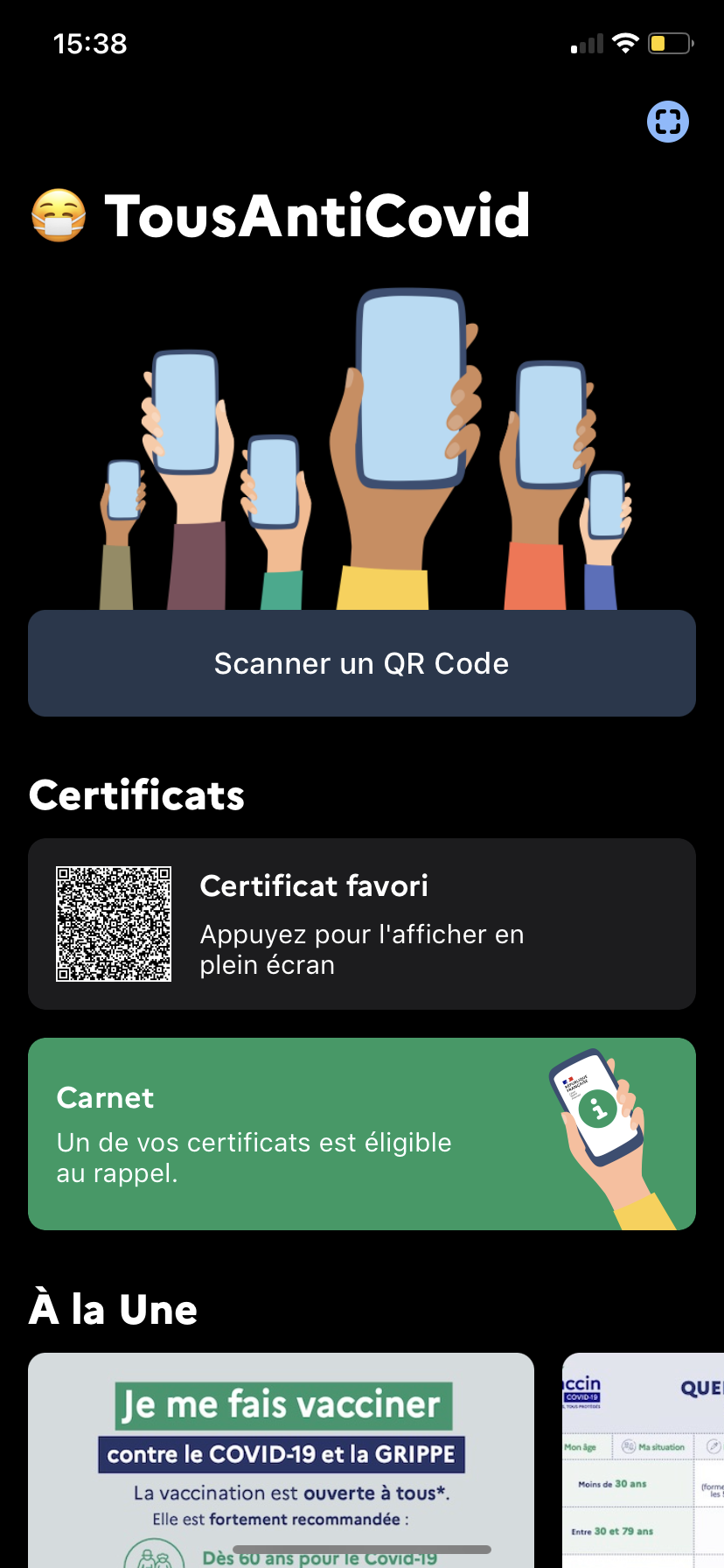Open the Carnet certificates card
The height and width of the screenshot is (1568, 724).
(x=362, y=1134)
